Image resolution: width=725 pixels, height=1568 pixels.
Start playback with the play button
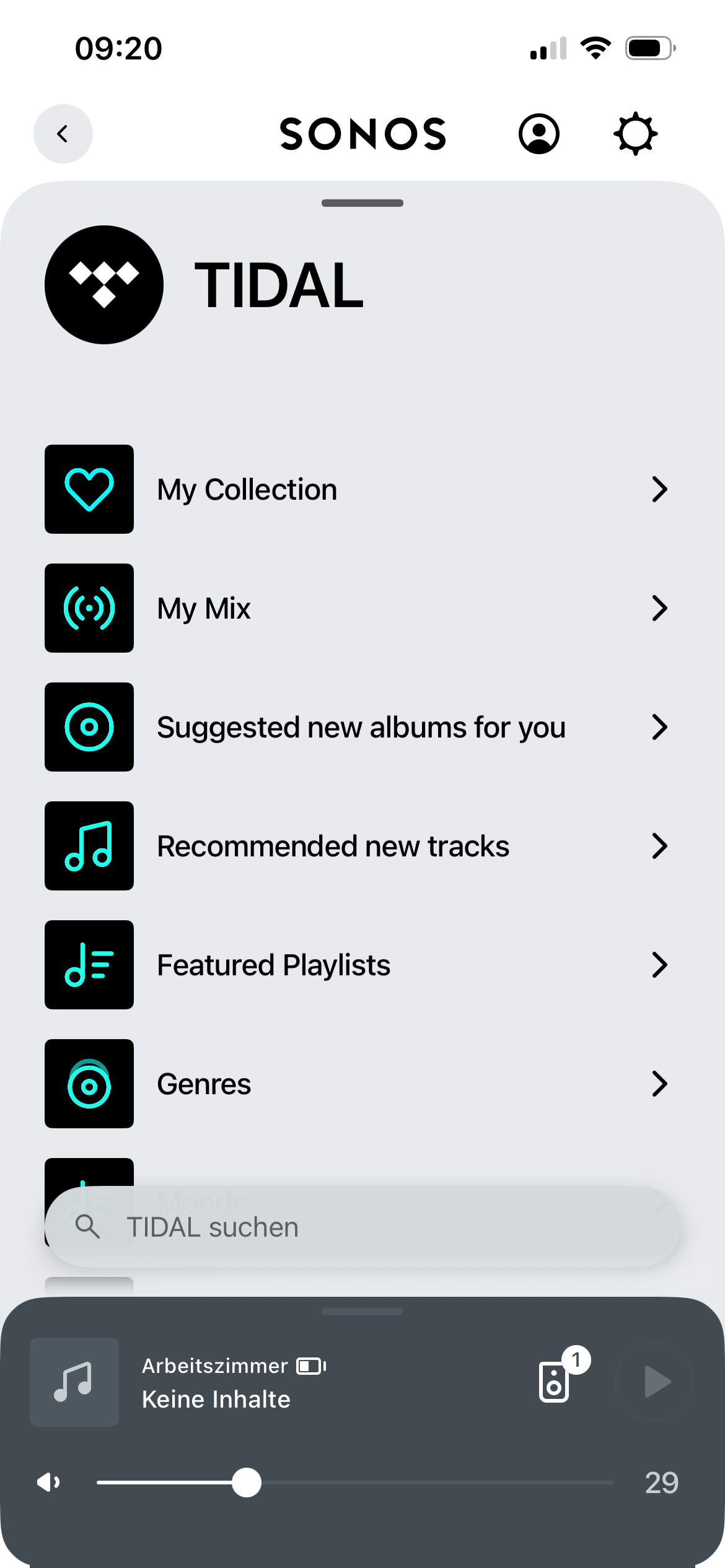click(x=656, y=1382)
